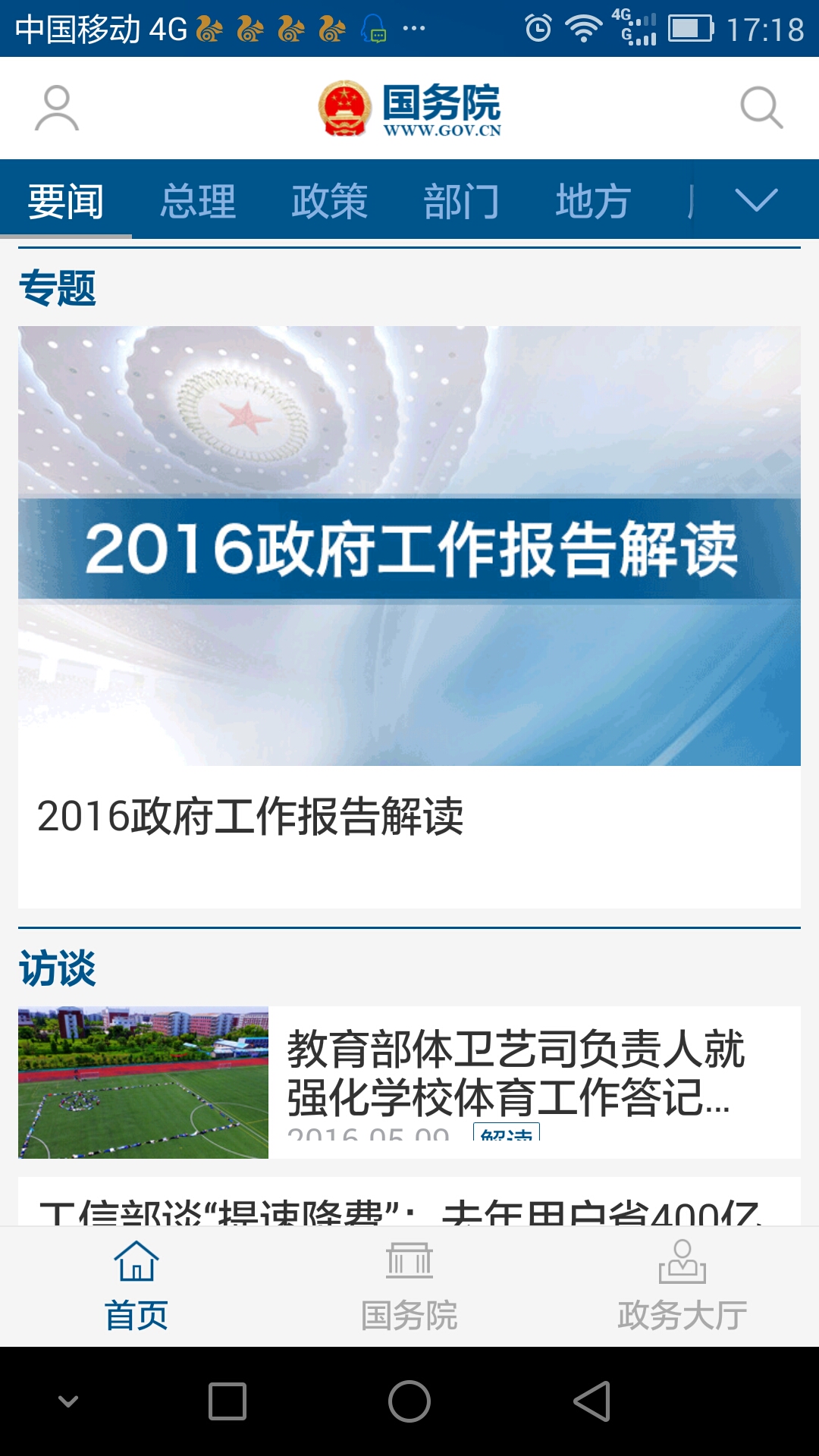Screen dimensions: 819x1456
Task: Tap the system back button
Action: click(x=592, y=1401)
